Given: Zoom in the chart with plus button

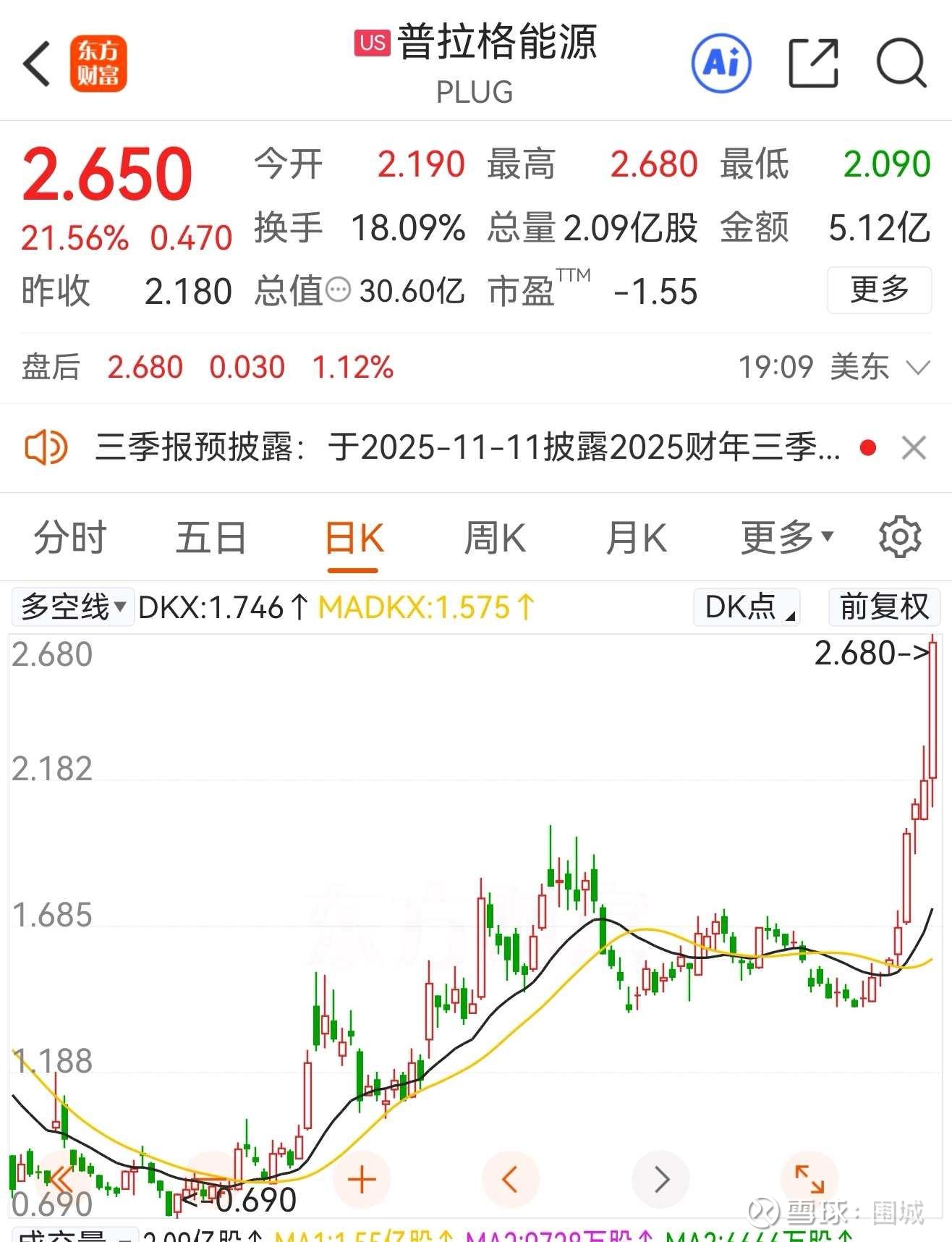Looking at the screenshot, I should tap(362, 1180).
